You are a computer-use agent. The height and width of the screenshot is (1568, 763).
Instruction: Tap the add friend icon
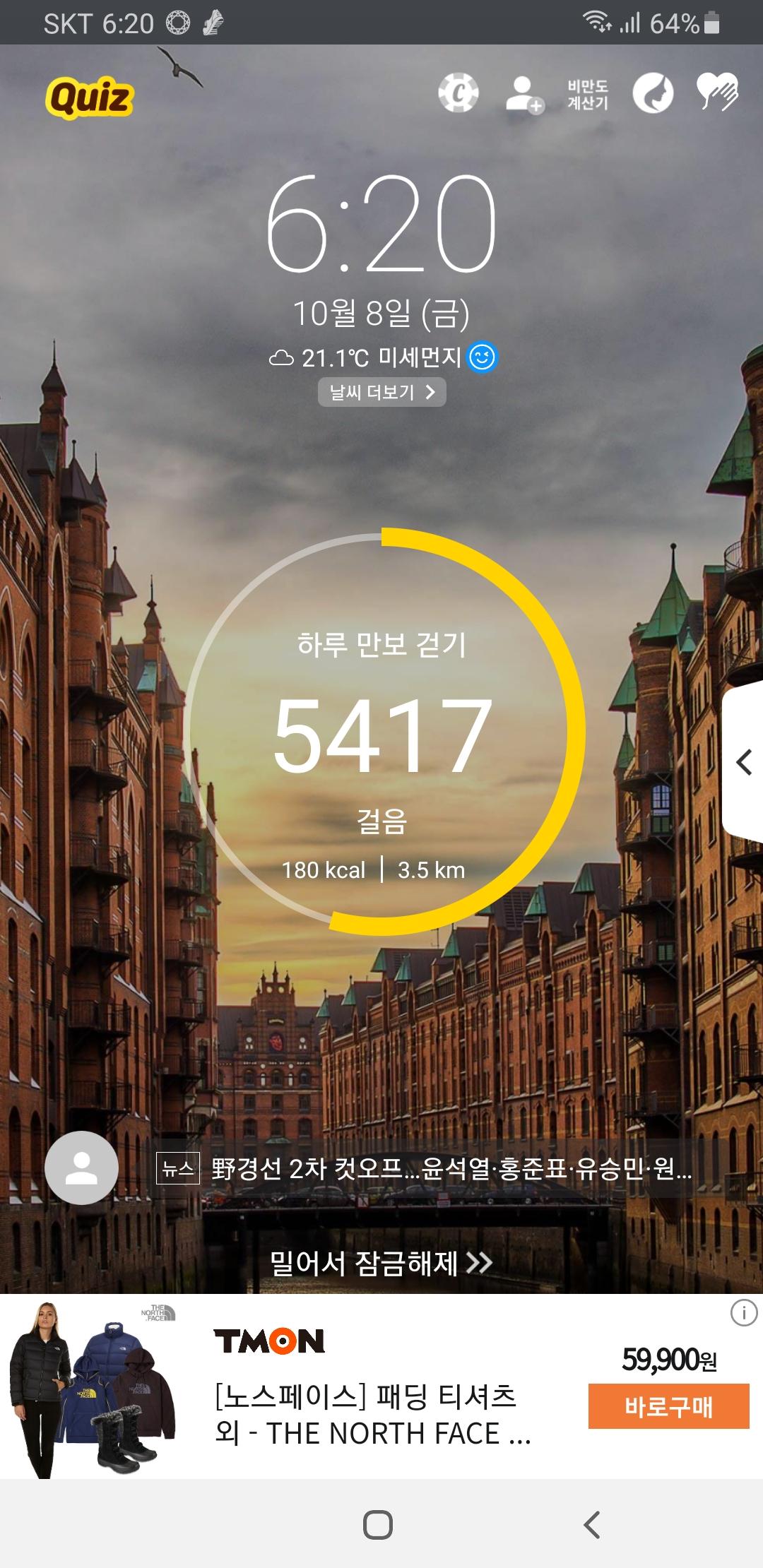click(524, 94)
